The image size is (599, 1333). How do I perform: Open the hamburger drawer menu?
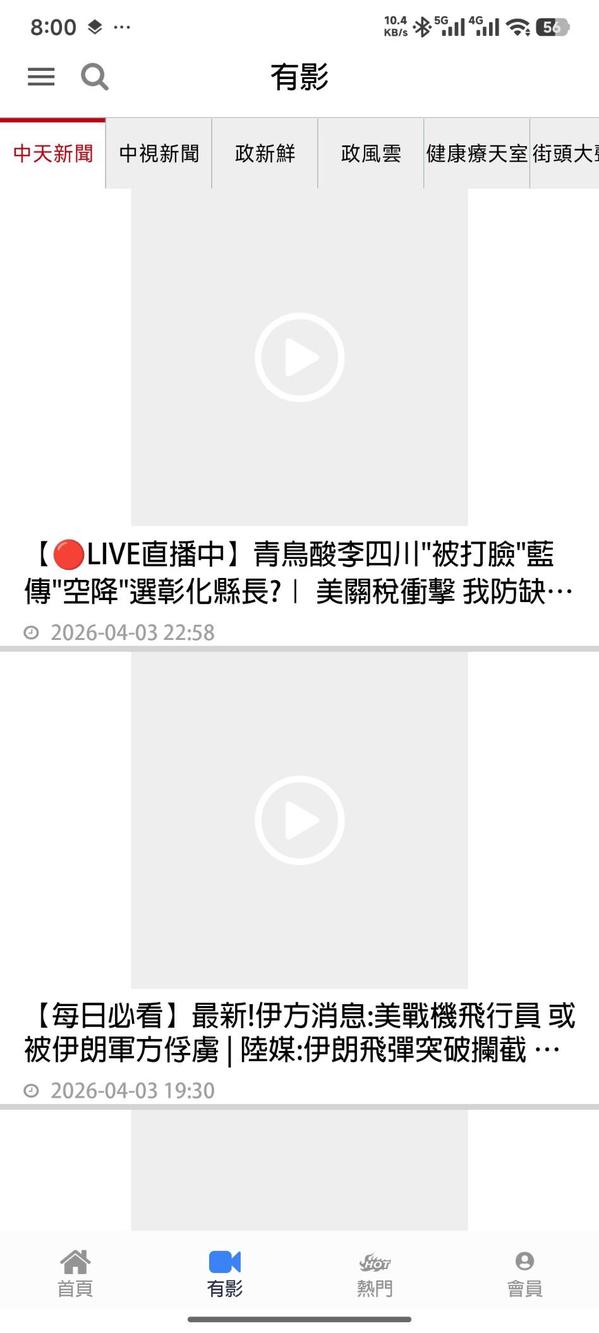pyautogui.click(x=41, y=76)
